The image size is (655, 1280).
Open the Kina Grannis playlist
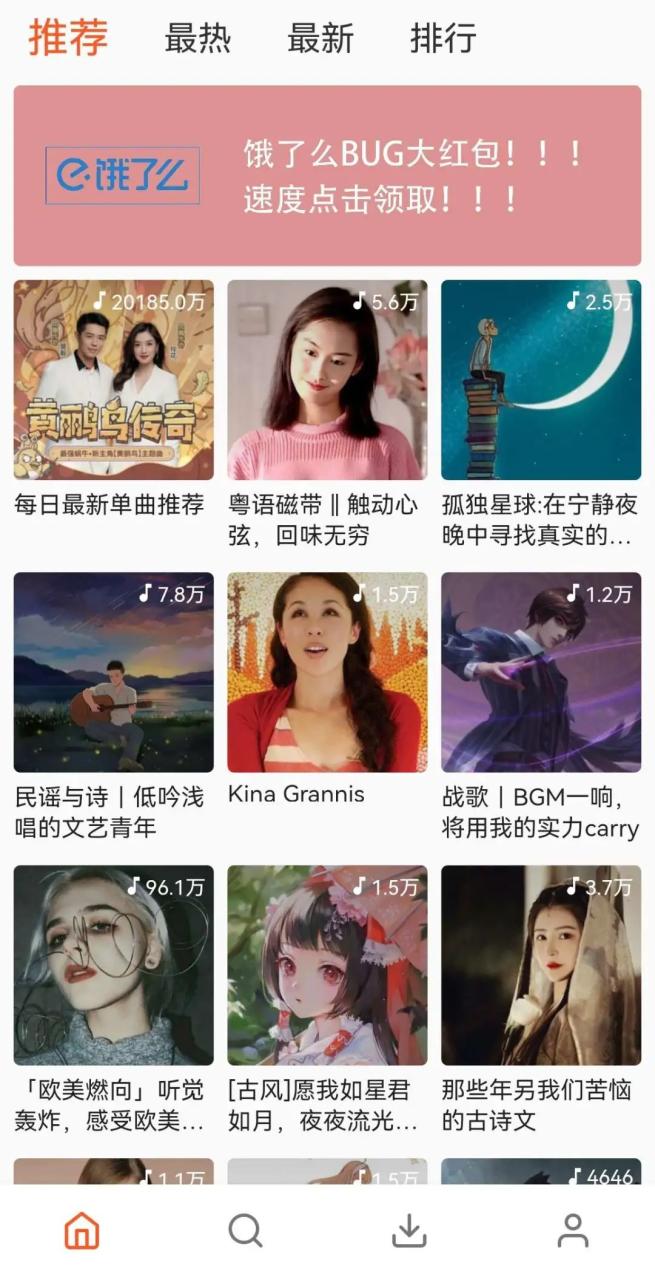tap(327, 672)
